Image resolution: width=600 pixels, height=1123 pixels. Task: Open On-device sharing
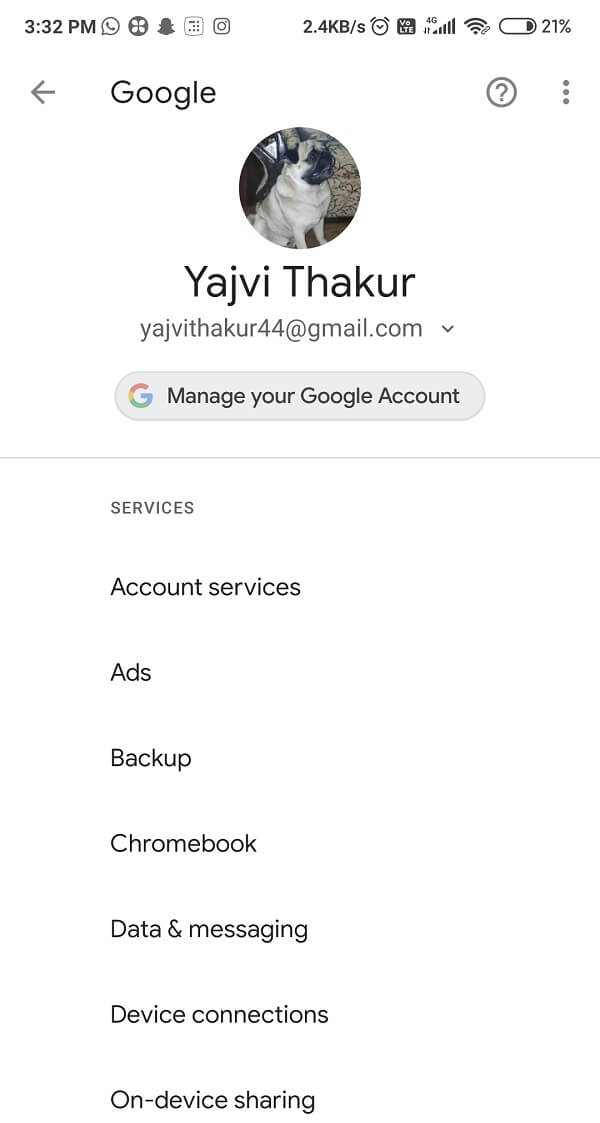[300, 1099]
